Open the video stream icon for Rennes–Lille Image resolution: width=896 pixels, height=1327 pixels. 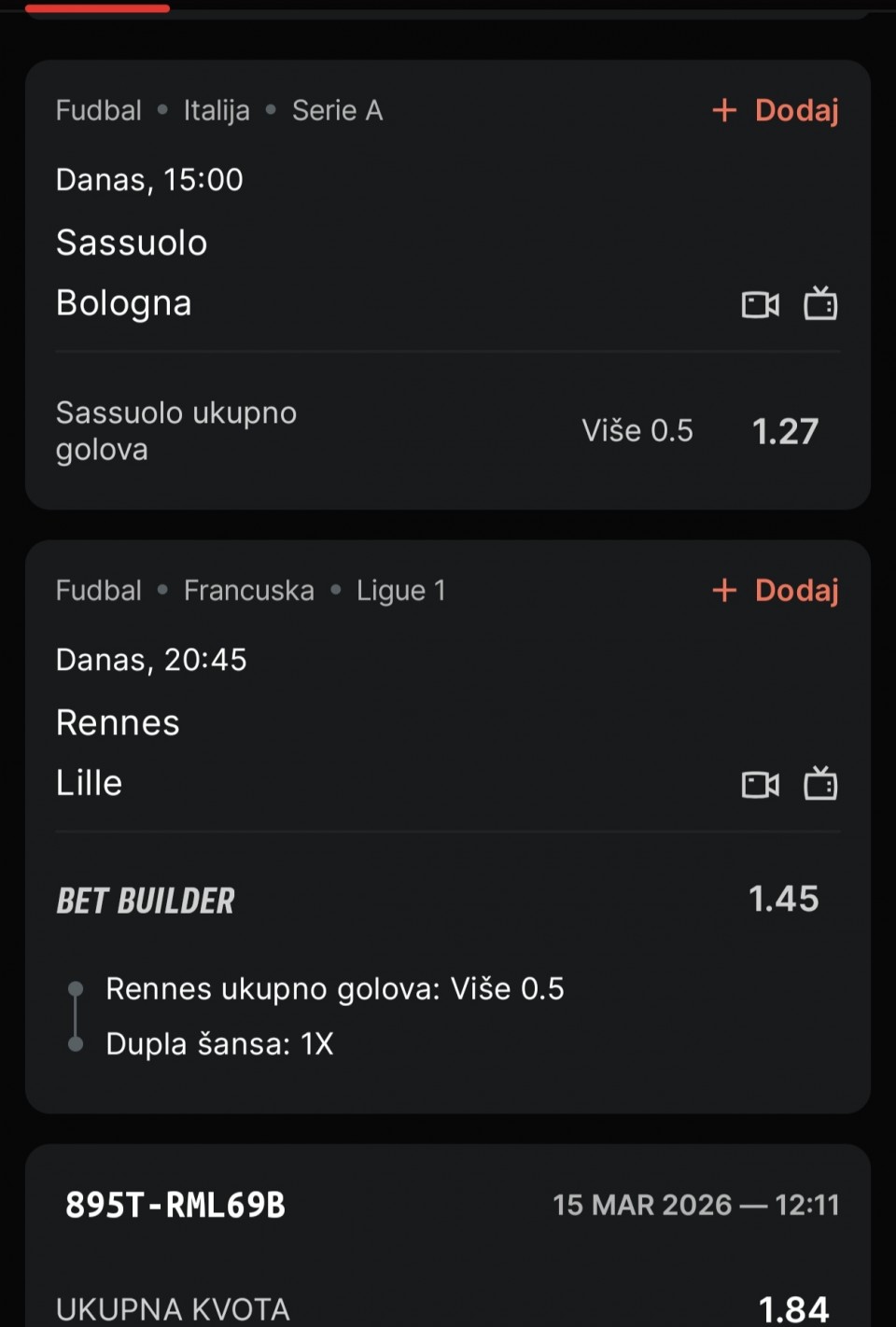(x=760, y=784)
